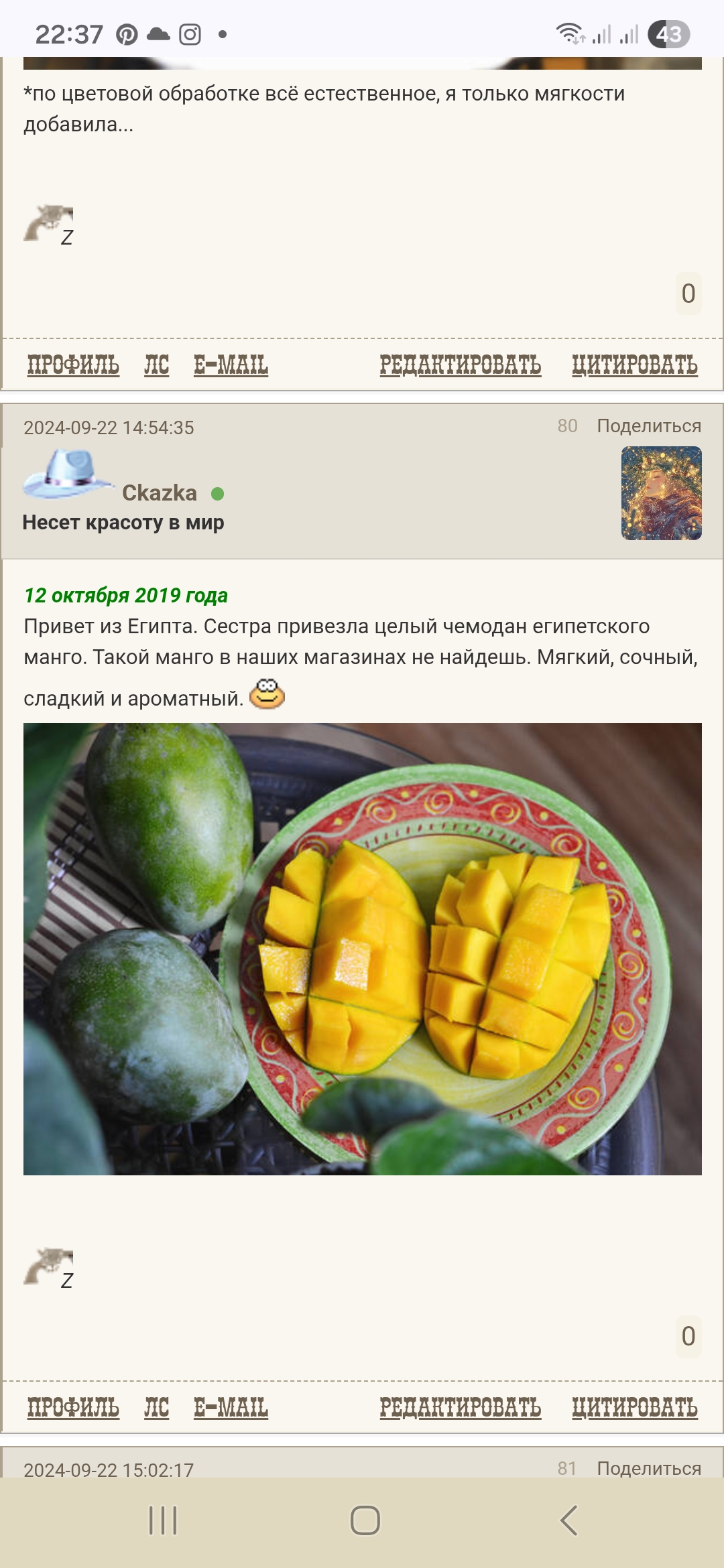The image size is (724, 1568).
Task: Open ПРОФИЛЬ link under the mango post
Action: (73, 1408)
